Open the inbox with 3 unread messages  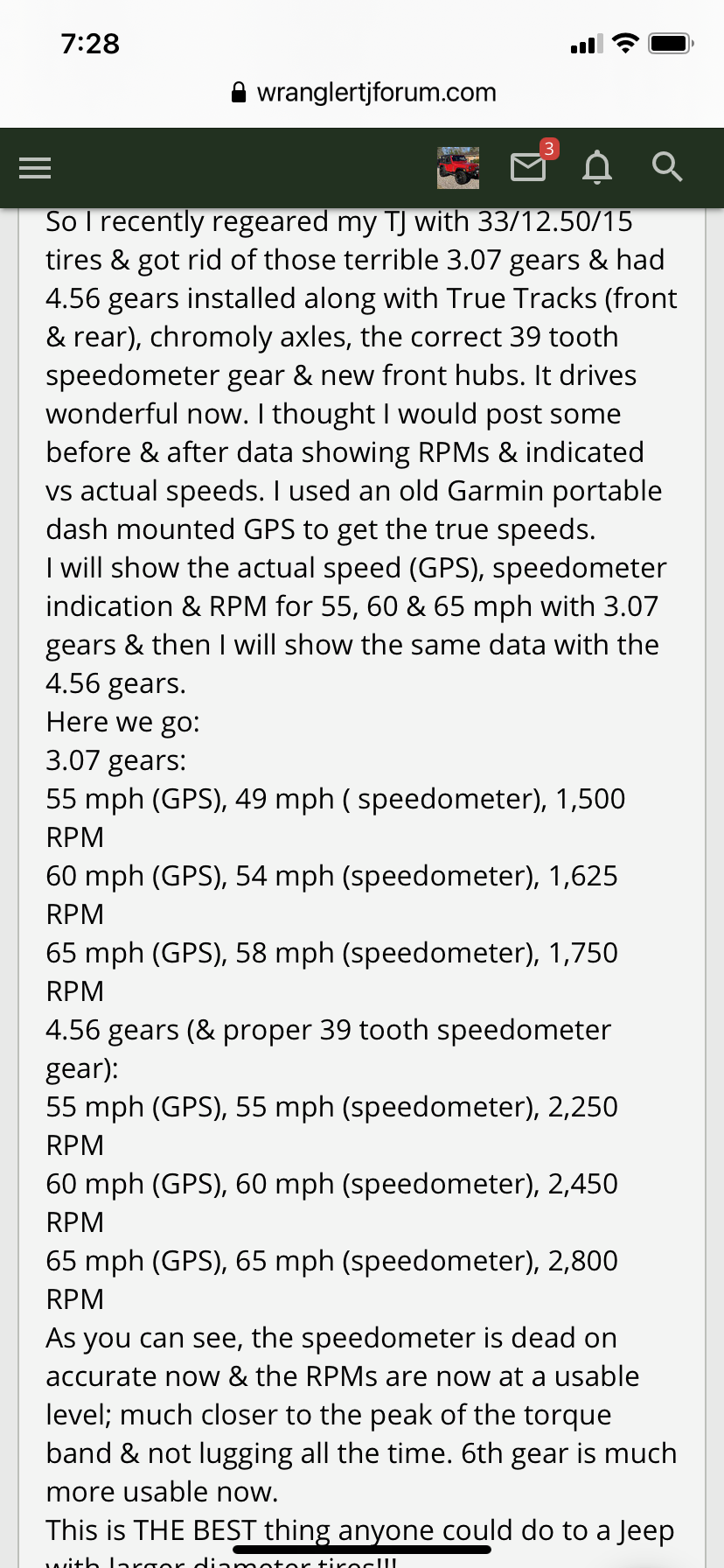pyautogui.click(x=528, y=166)
